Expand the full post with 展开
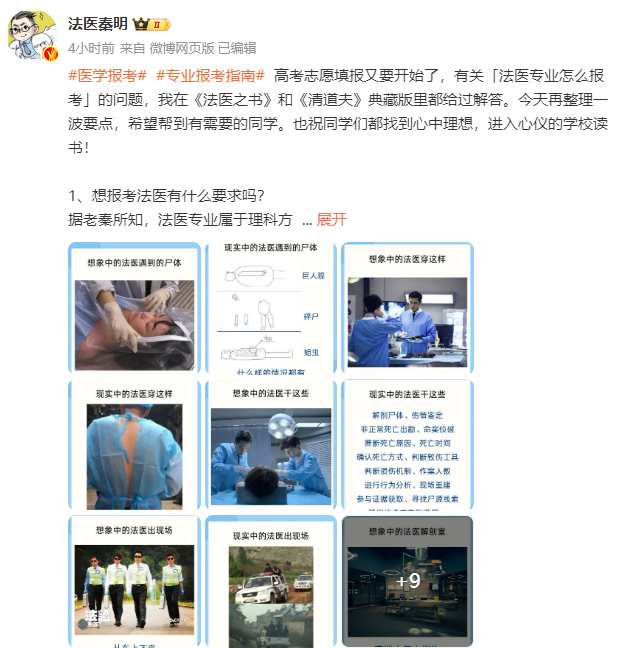This screenshot has height=648, width=620. coord(332,219)
